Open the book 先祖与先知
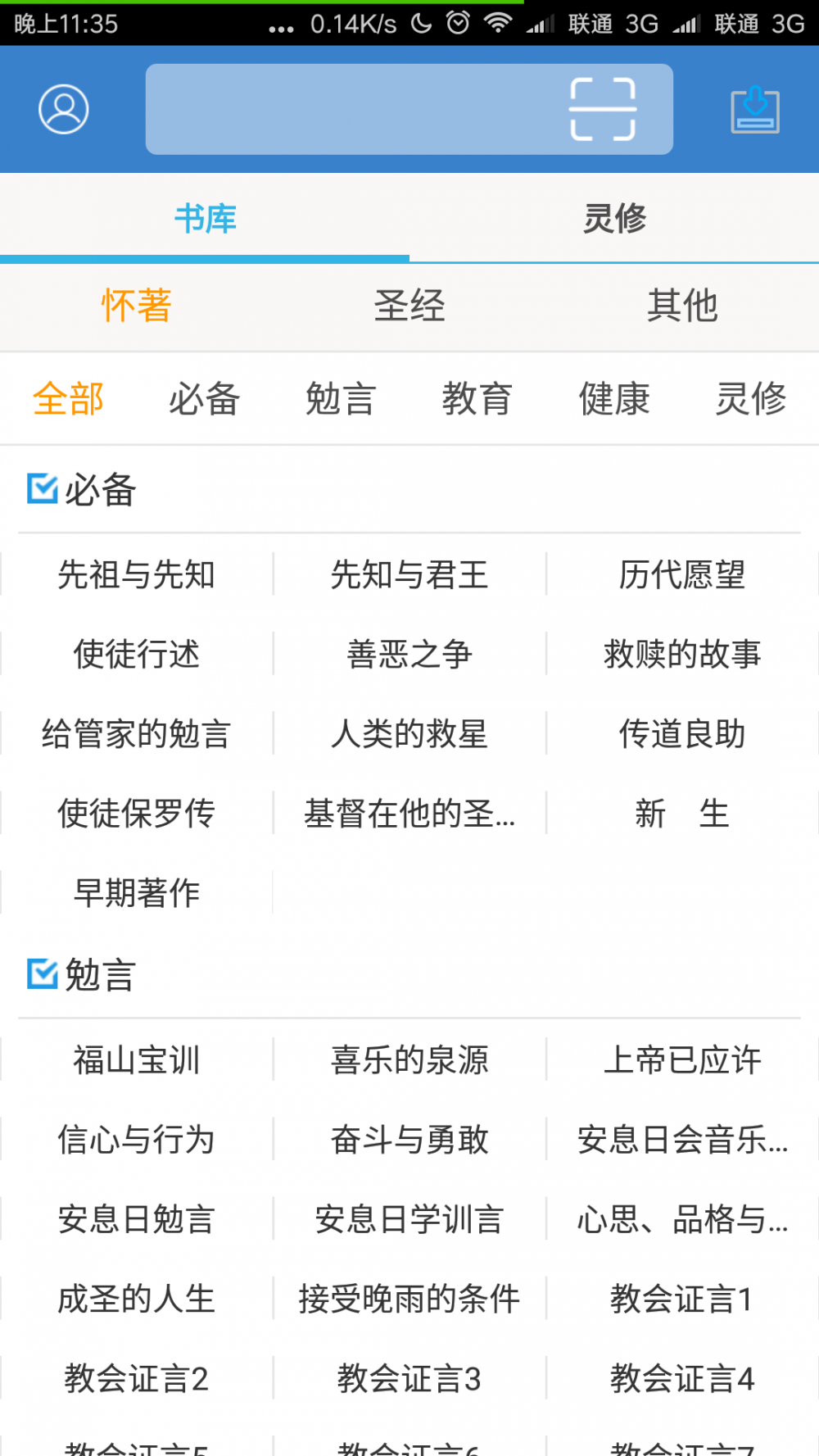 coord(137,574)
